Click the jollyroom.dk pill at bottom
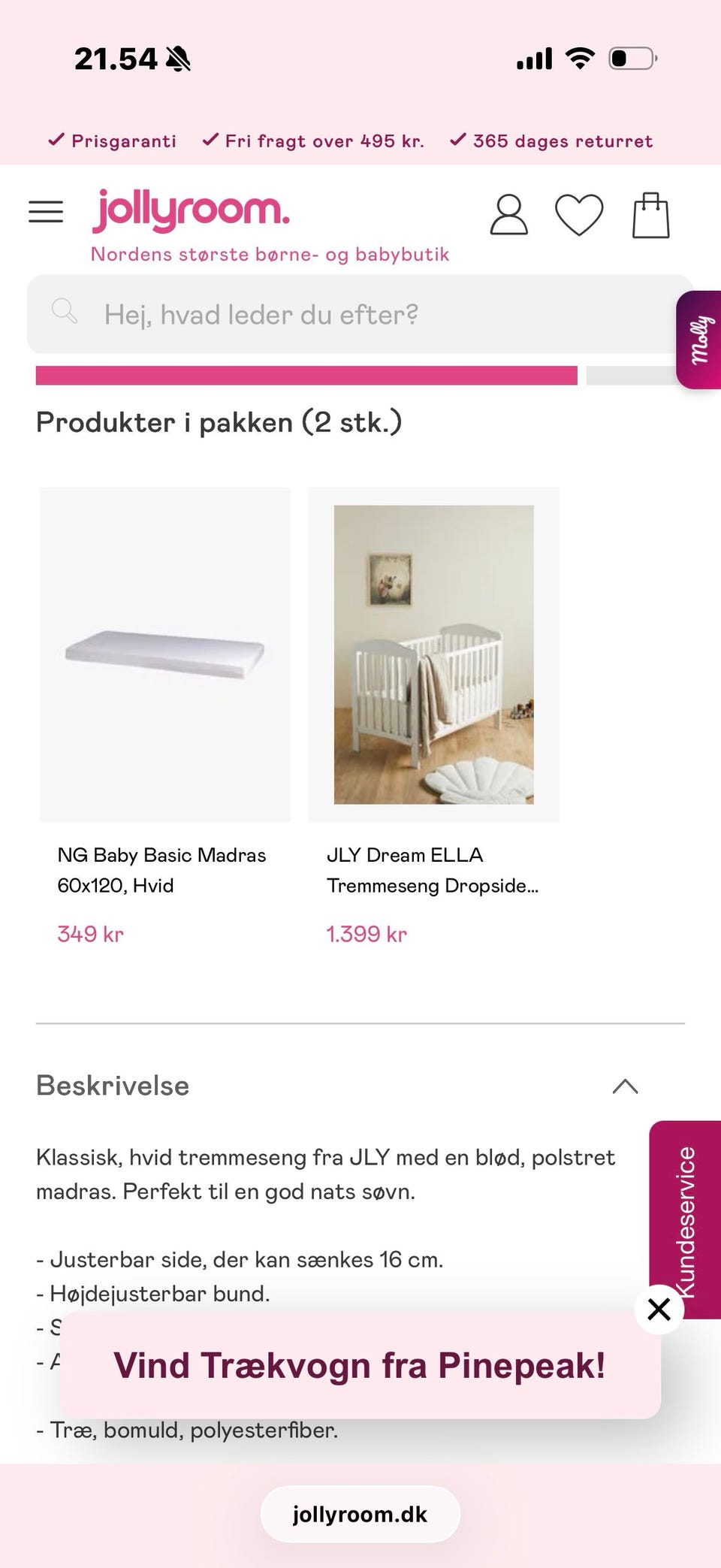721x1568 pixels. click(x=360, y=1514)
